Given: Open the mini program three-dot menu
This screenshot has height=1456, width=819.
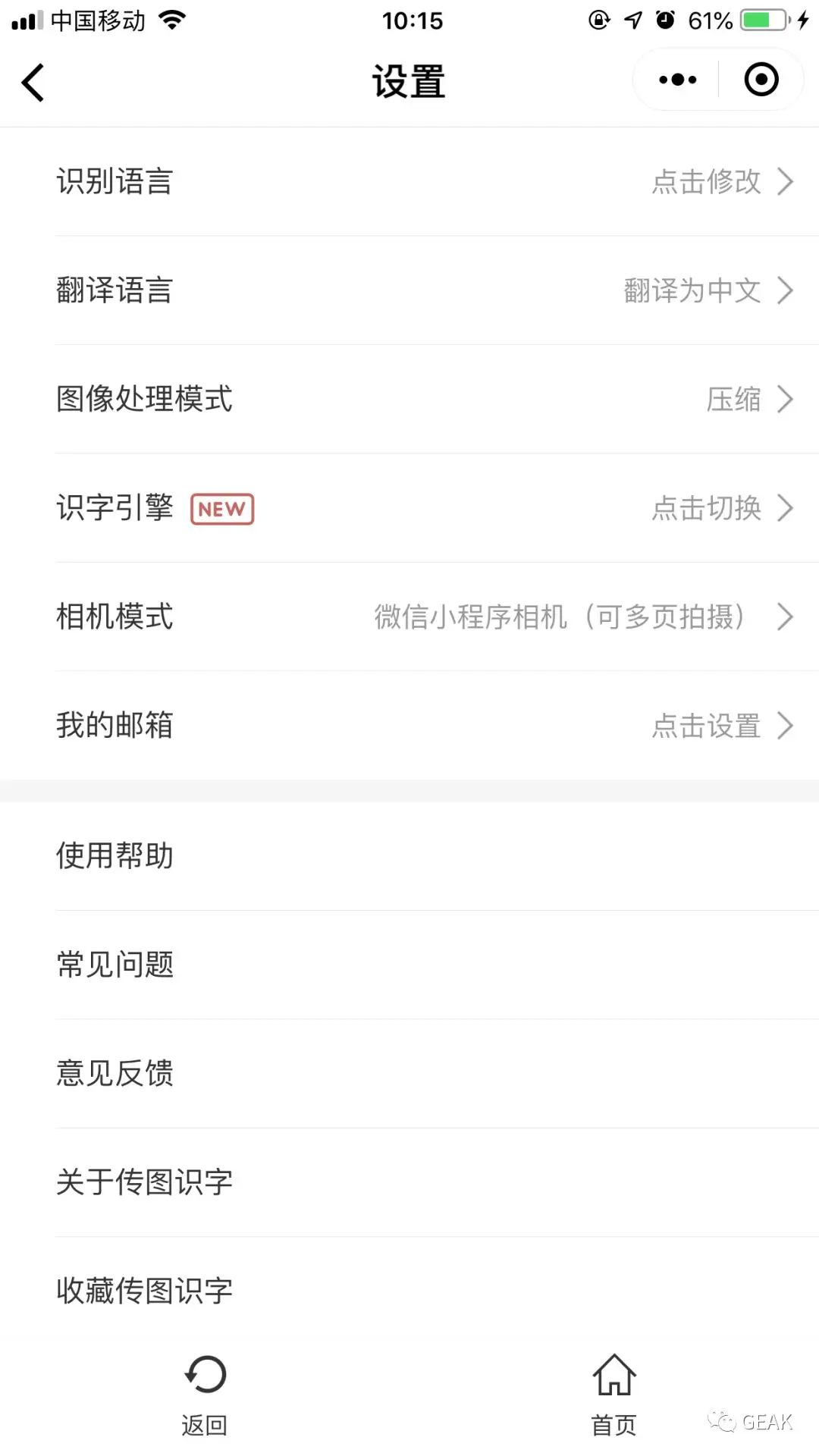Looking at the screenshot, I should (677, 80).
